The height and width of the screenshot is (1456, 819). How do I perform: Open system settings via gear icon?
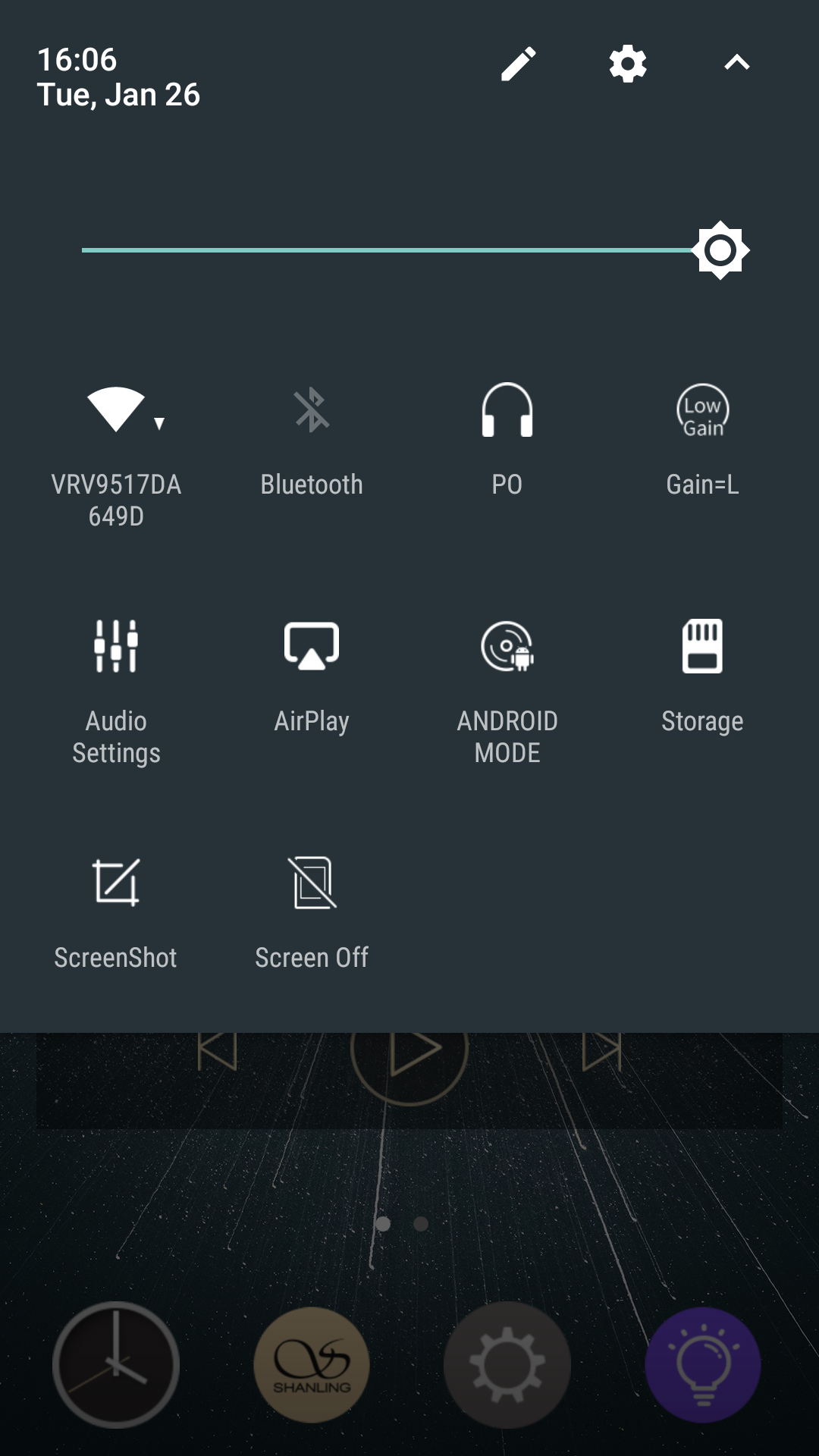[628, 64]
